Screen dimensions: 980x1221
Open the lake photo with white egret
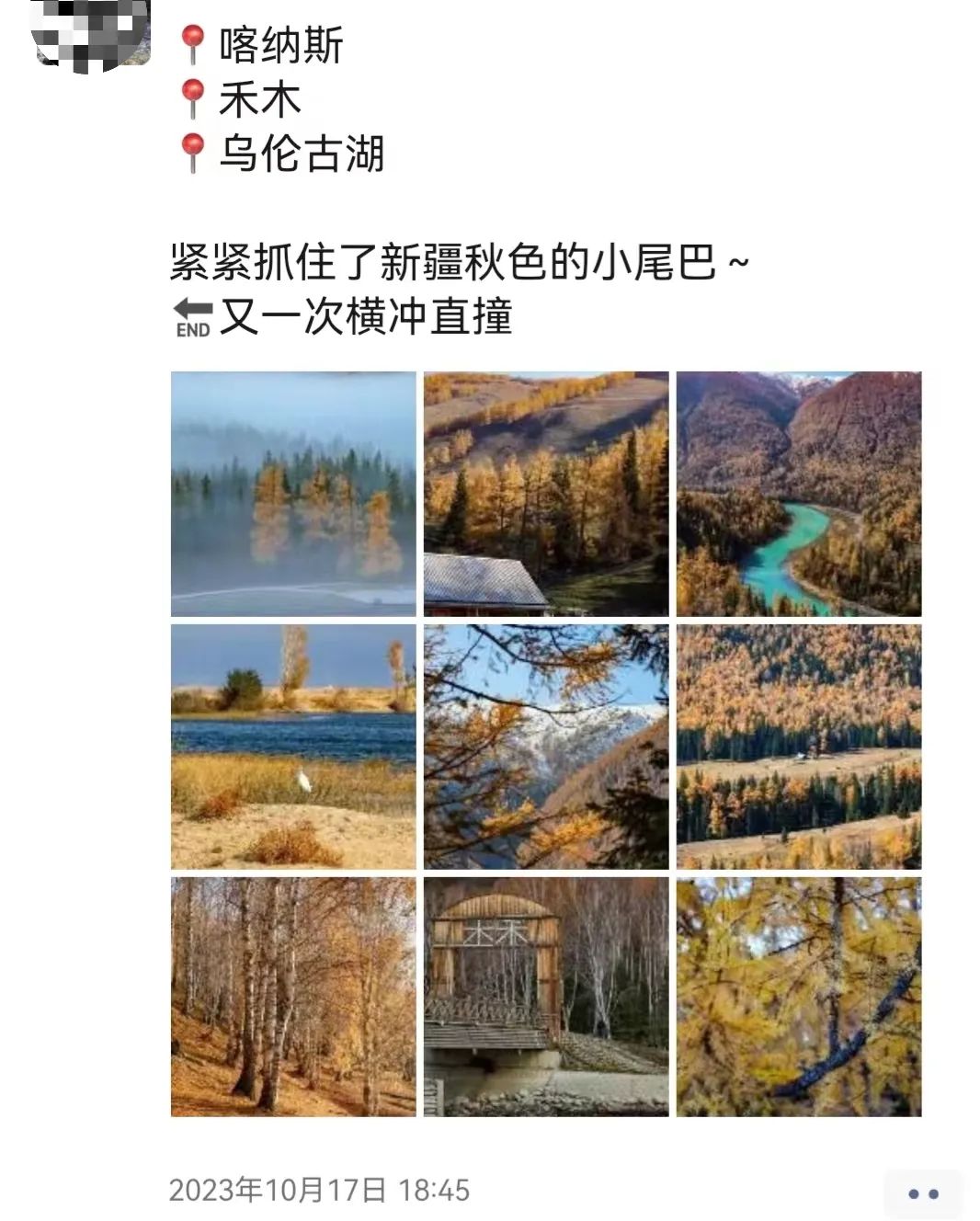(293, 747)
